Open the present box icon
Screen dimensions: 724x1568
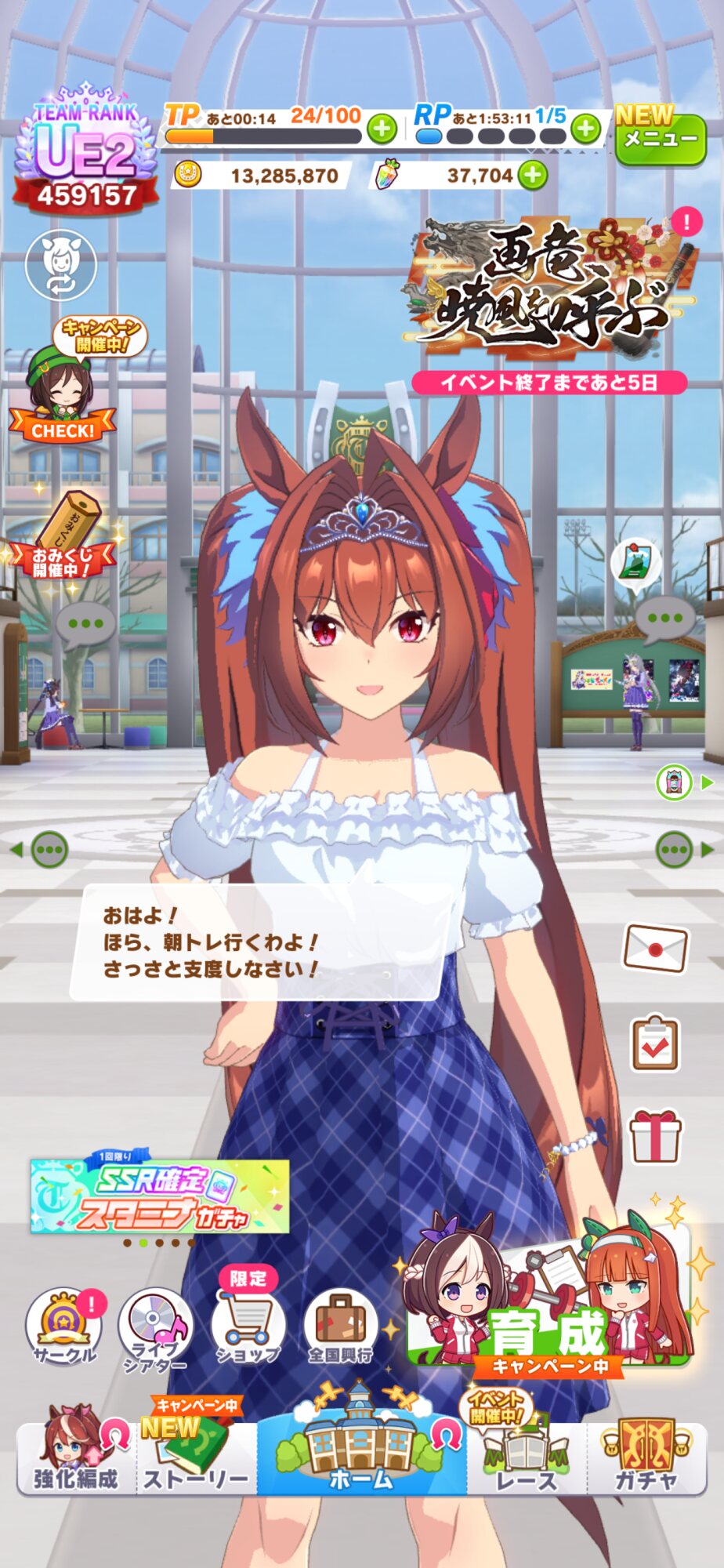pos(655,1136)
